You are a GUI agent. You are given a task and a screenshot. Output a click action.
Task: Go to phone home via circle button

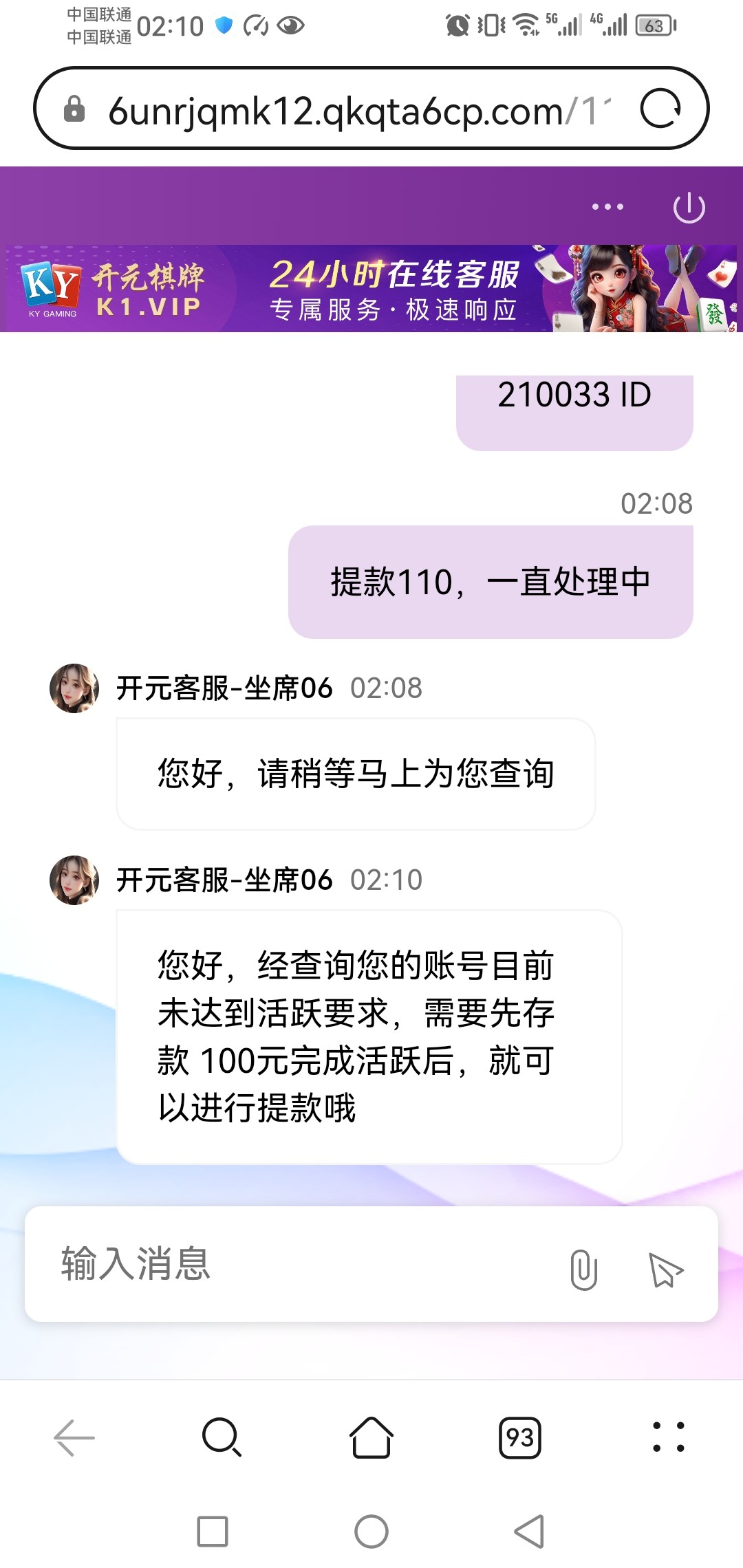(x=371, y=1532)
